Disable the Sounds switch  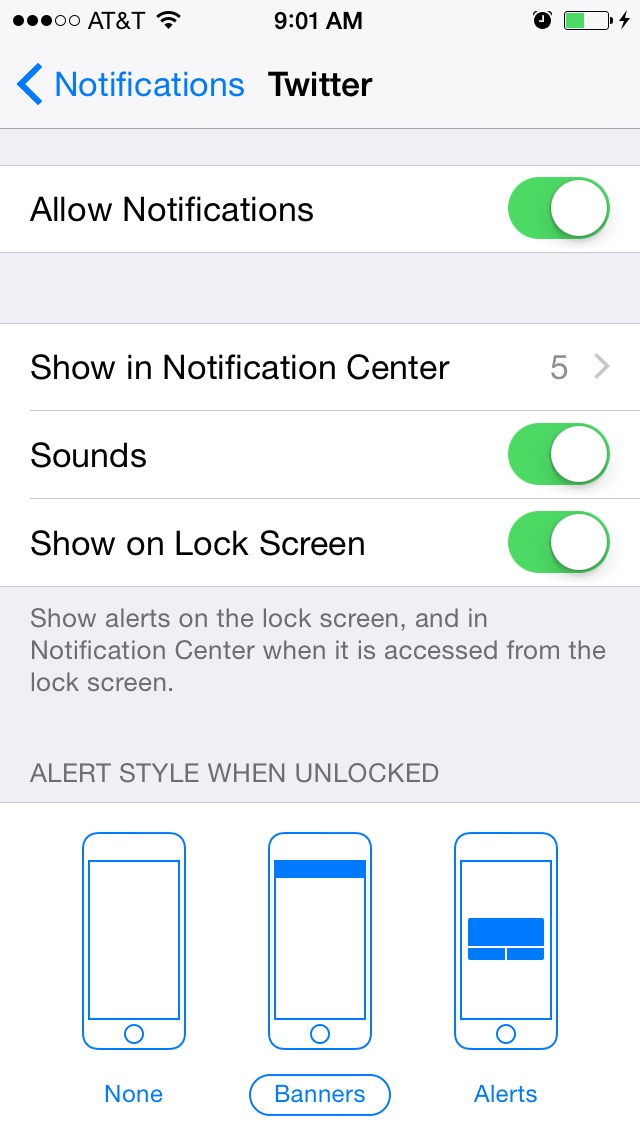click(x=558, y=455)
